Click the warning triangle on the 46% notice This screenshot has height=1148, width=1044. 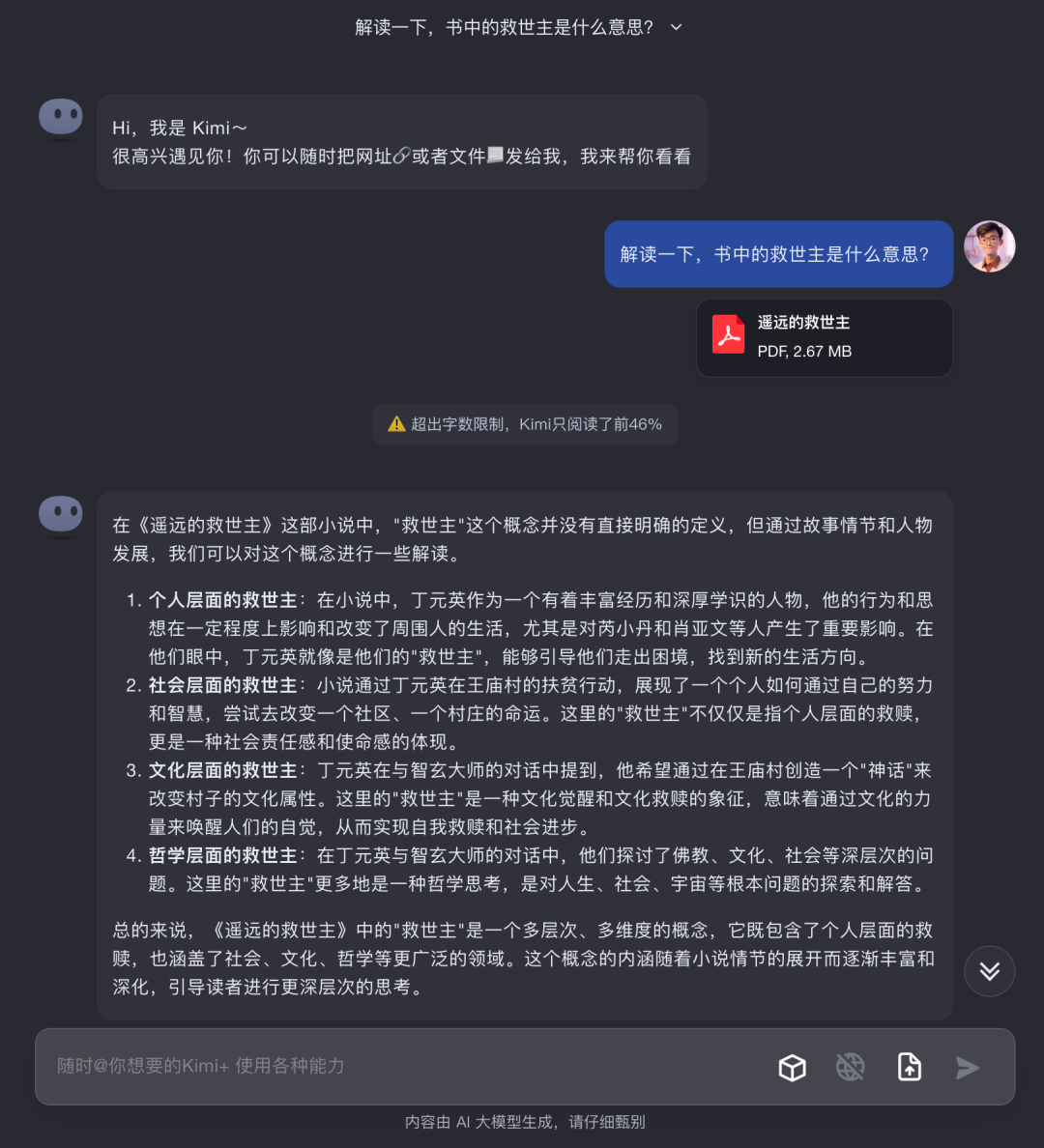click(x=396, y=423)
